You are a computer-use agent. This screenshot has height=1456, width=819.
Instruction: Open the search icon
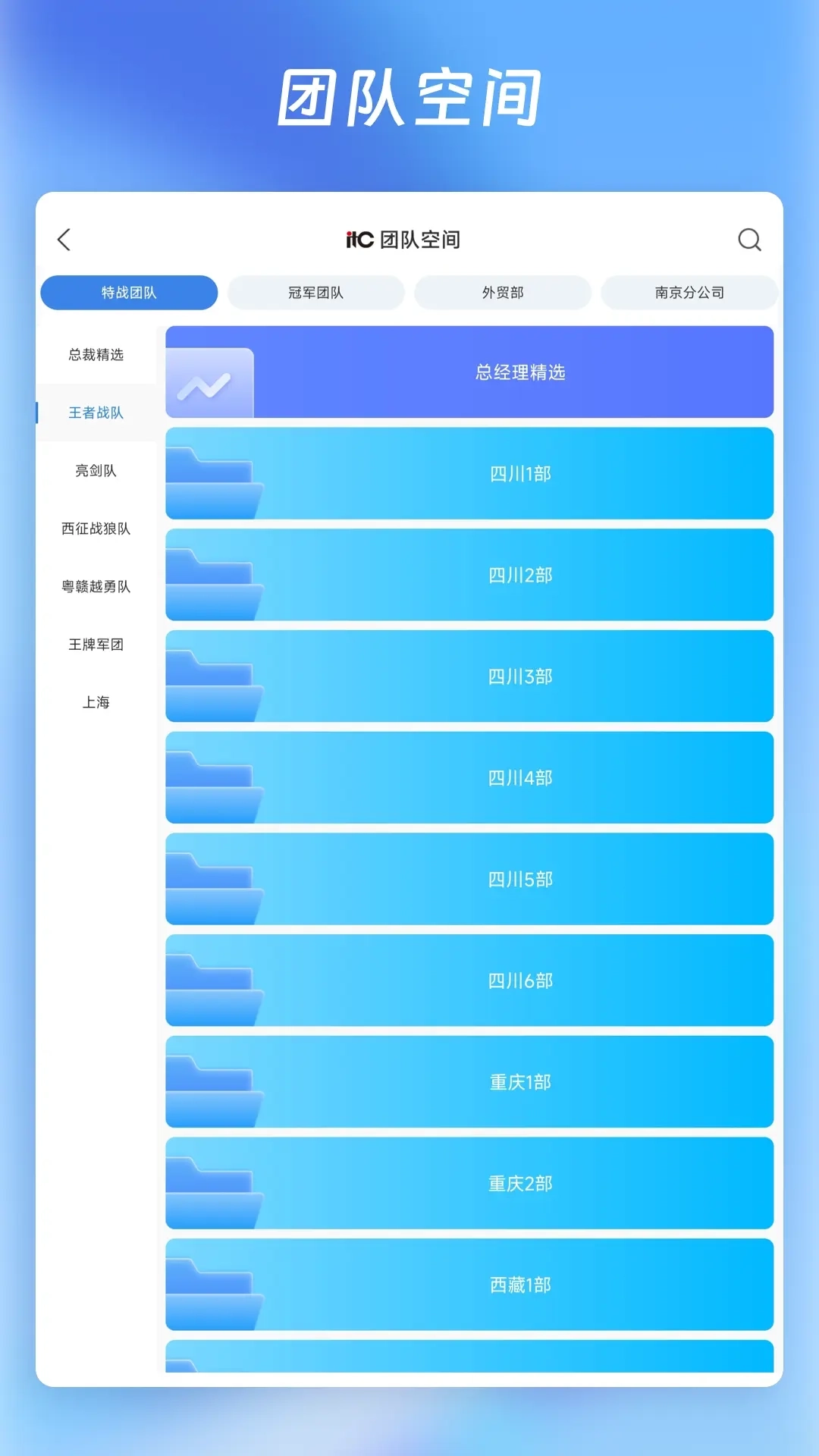(x=750, y=240)
